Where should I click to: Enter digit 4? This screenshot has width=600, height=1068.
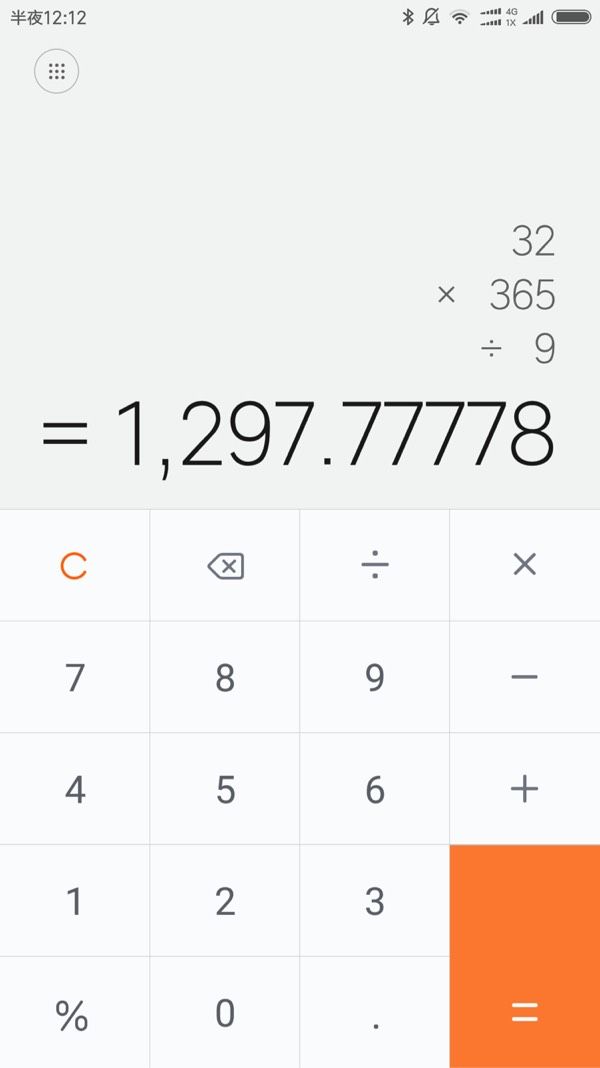tap(74, 789)
